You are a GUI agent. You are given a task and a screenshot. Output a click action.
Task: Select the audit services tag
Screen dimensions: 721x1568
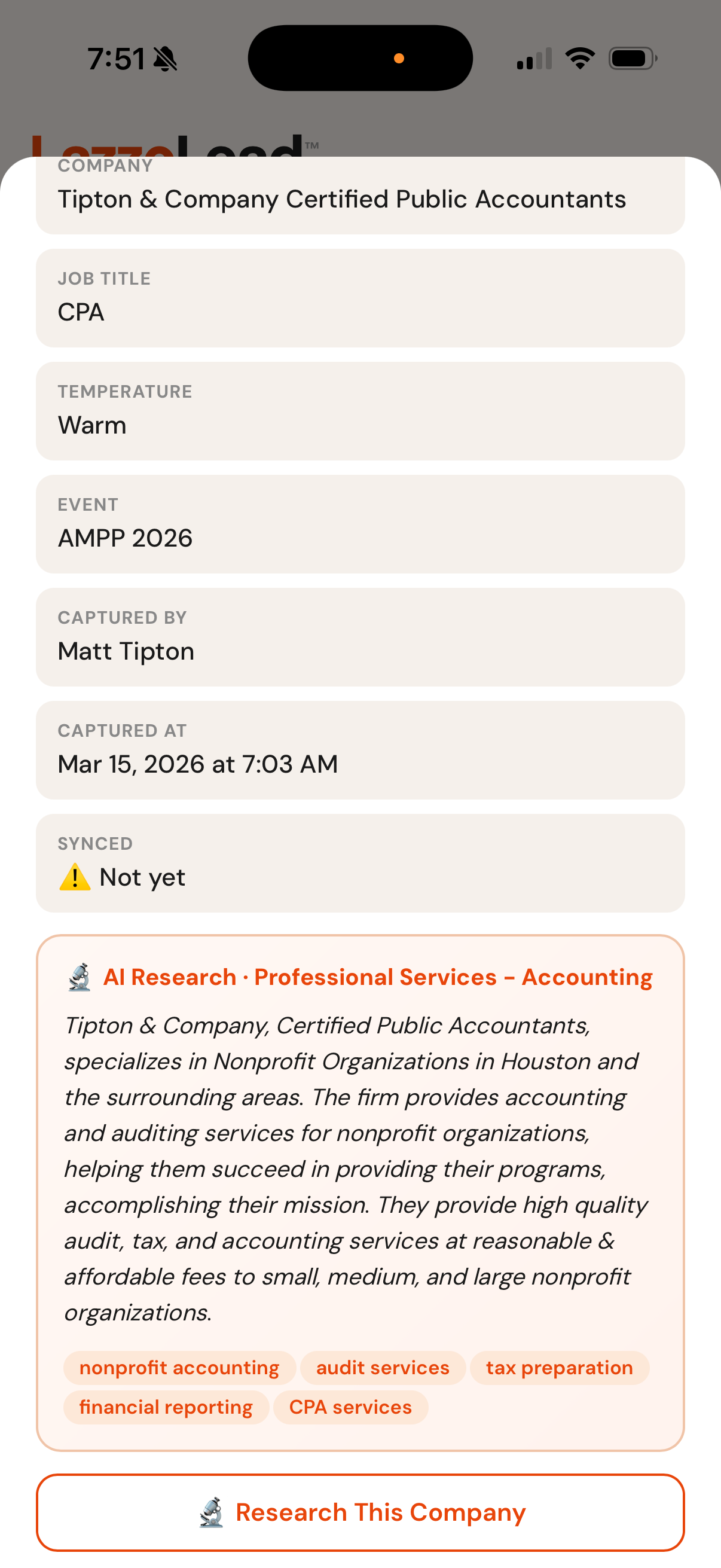coord(383,1368)
